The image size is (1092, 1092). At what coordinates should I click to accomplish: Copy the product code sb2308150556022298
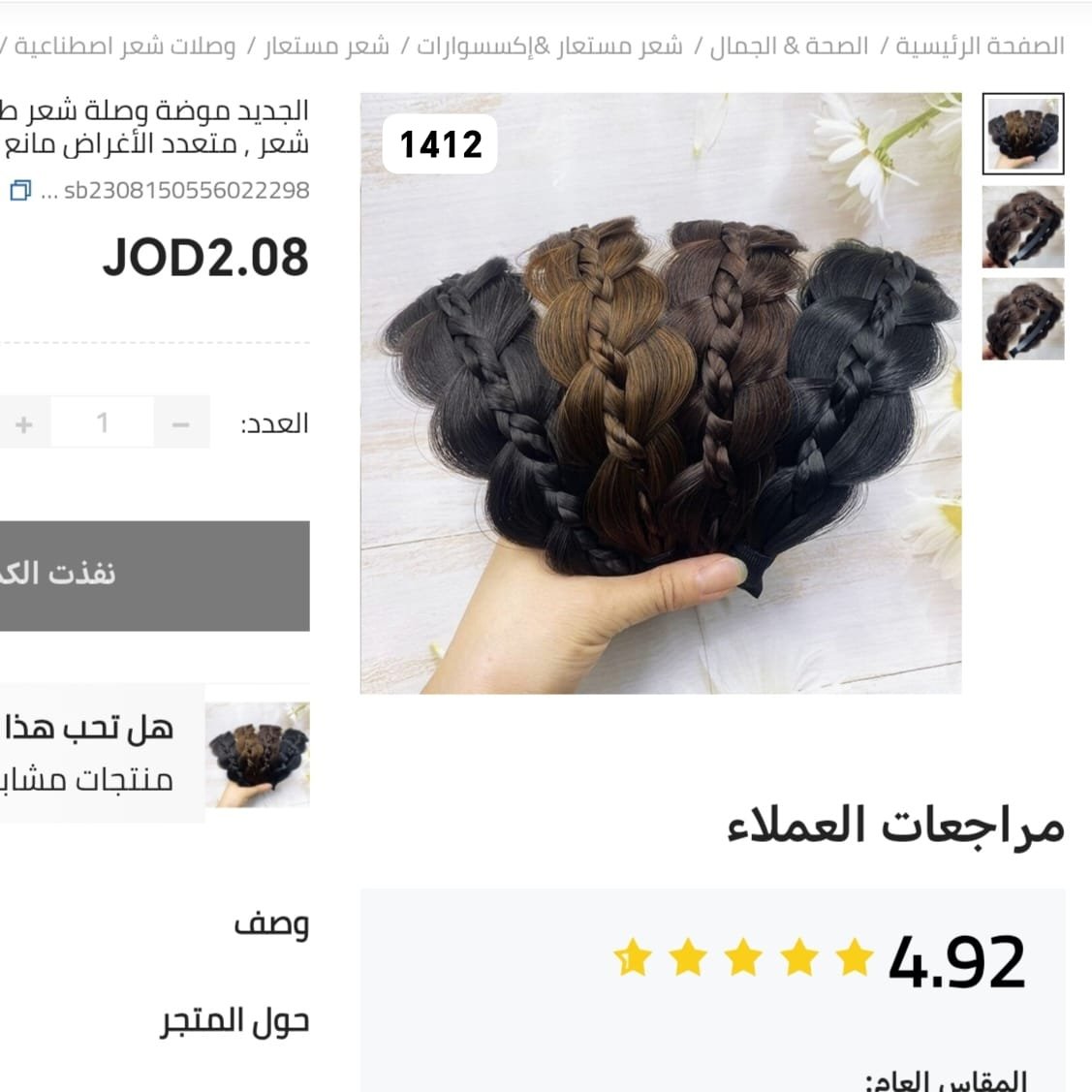coord(20,191)
